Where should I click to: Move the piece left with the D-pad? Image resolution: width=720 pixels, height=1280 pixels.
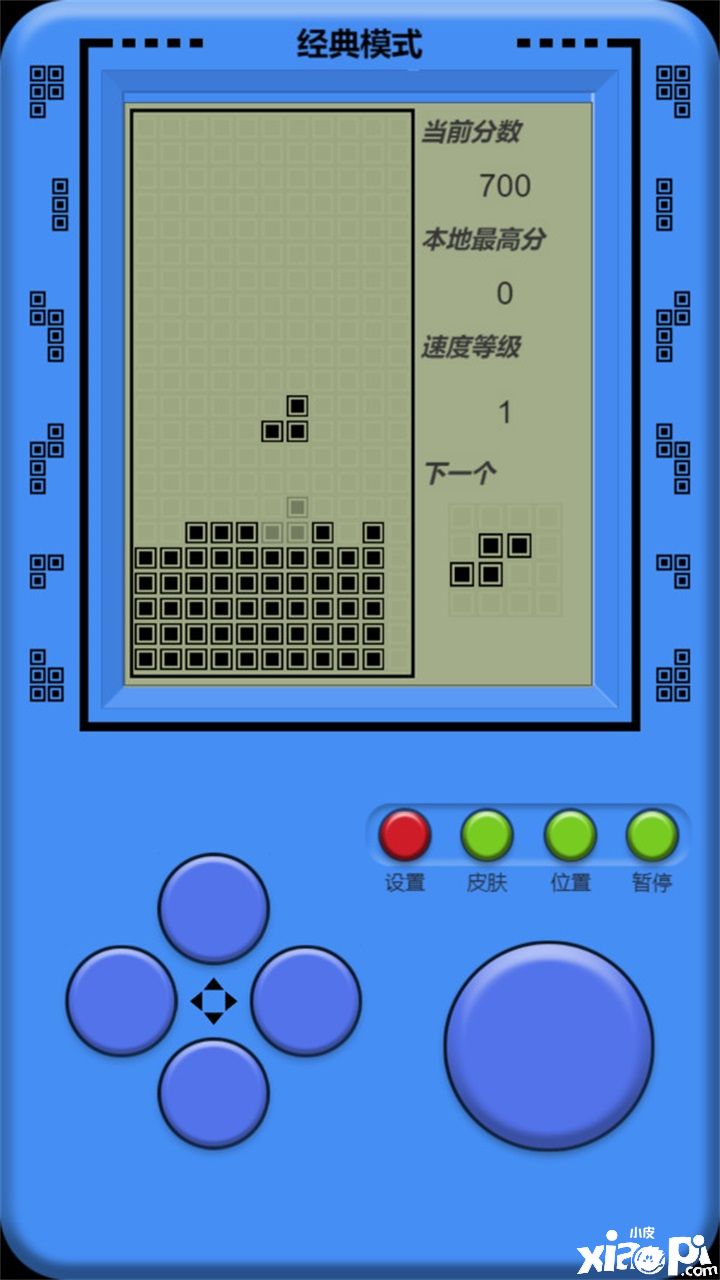(121, 1001)
